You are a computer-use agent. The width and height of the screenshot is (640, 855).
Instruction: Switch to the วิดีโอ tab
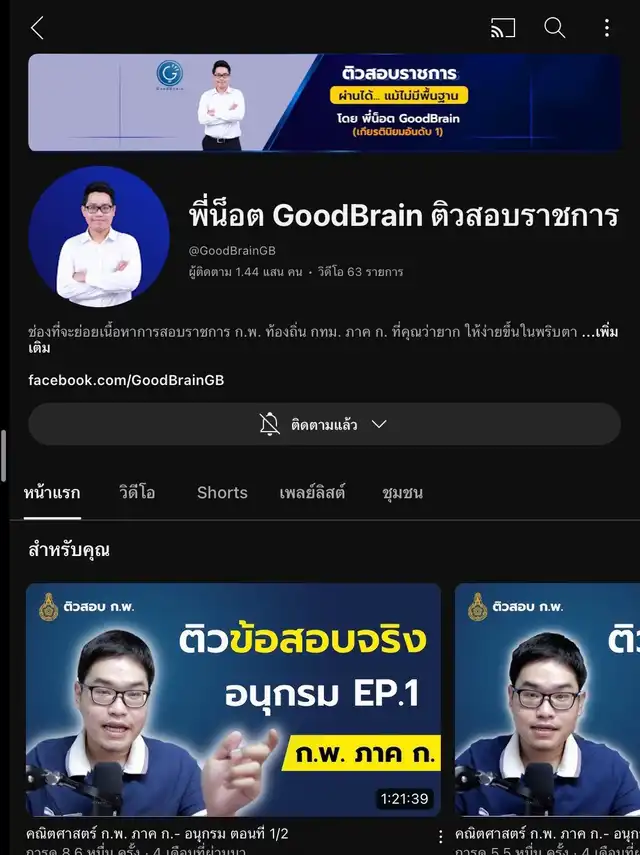pyautogui.click(x=137, y=492)
